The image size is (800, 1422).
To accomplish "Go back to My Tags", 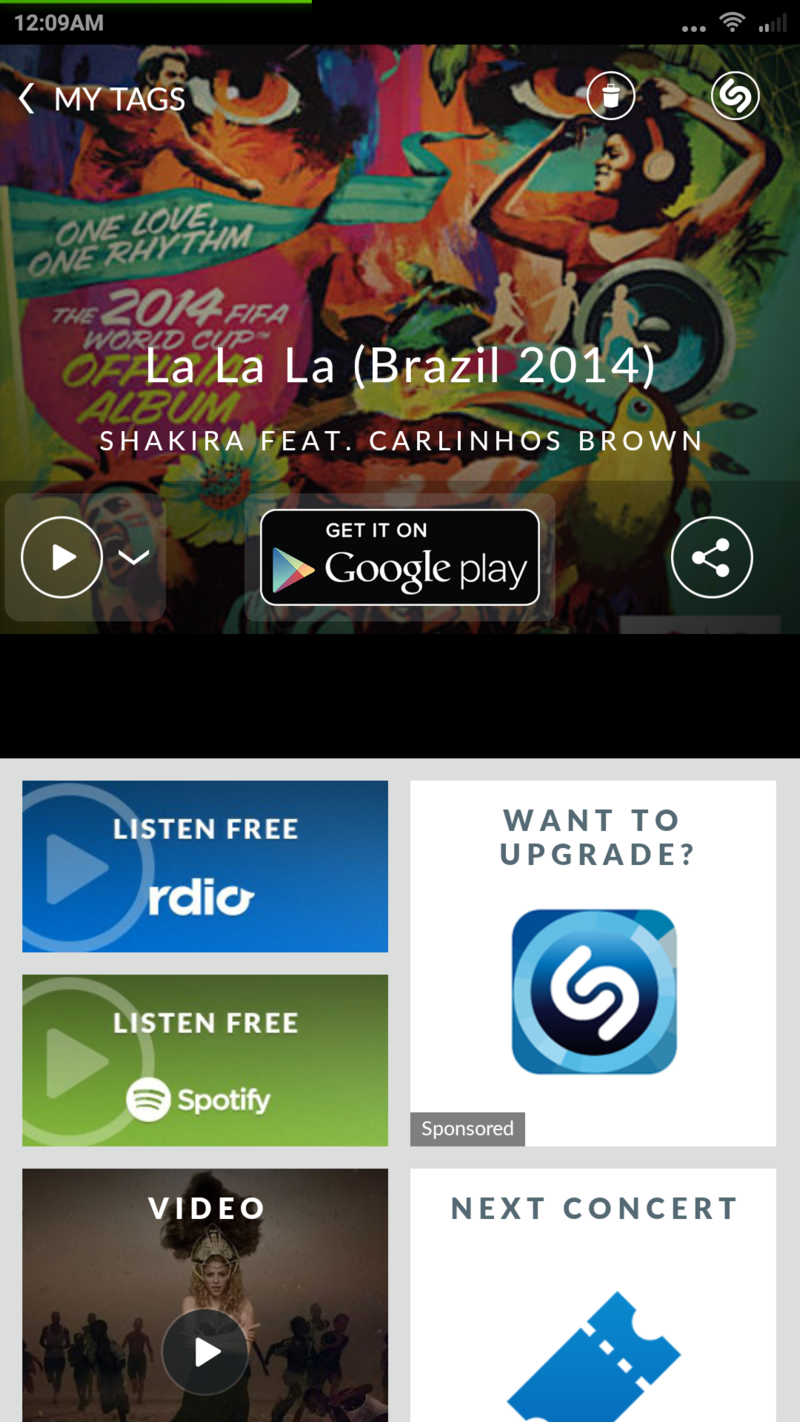I will pyautogui.click(x=100, y=99).
